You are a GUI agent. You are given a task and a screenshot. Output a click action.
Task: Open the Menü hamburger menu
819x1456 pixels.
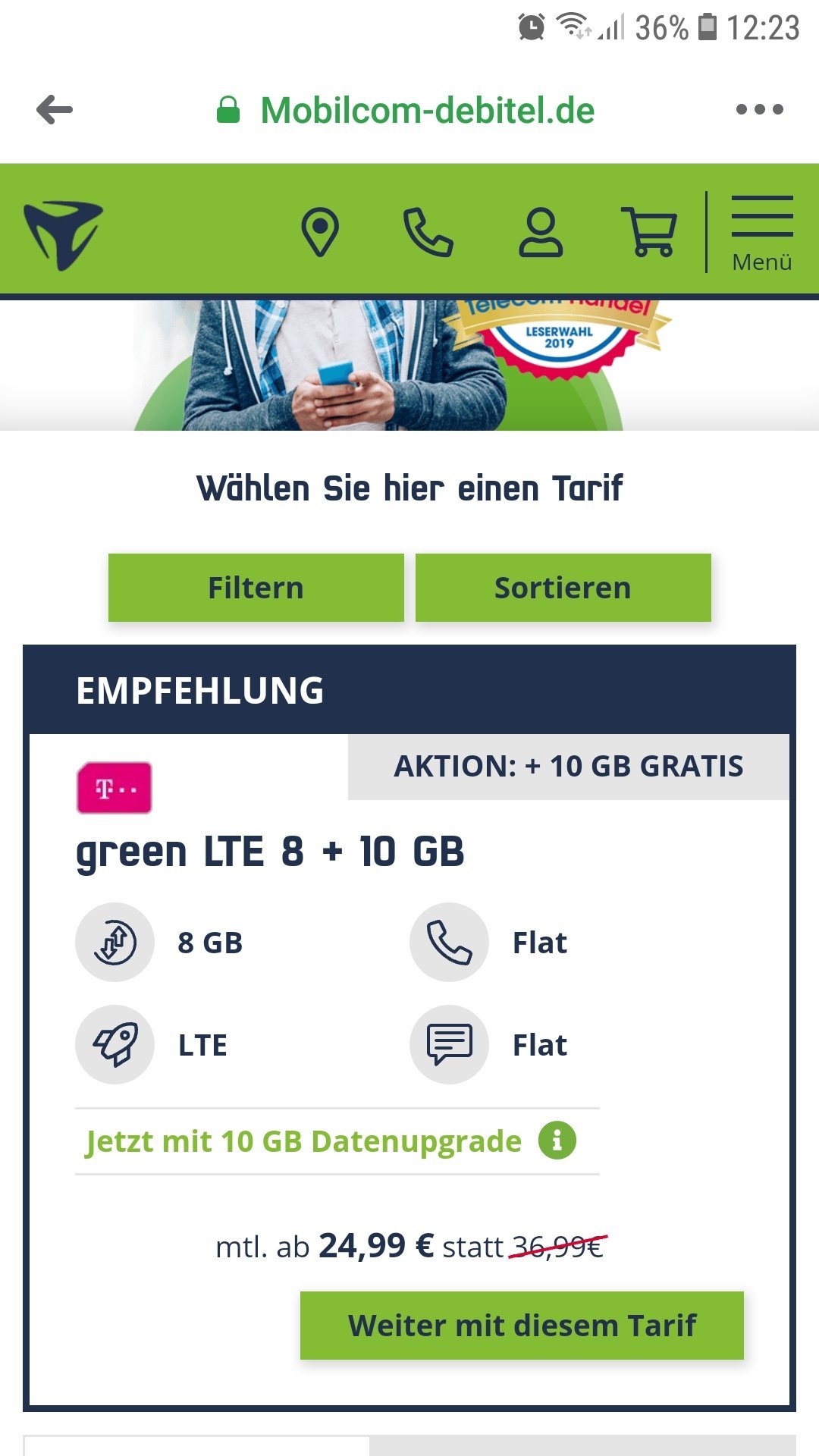pos(762,233)
